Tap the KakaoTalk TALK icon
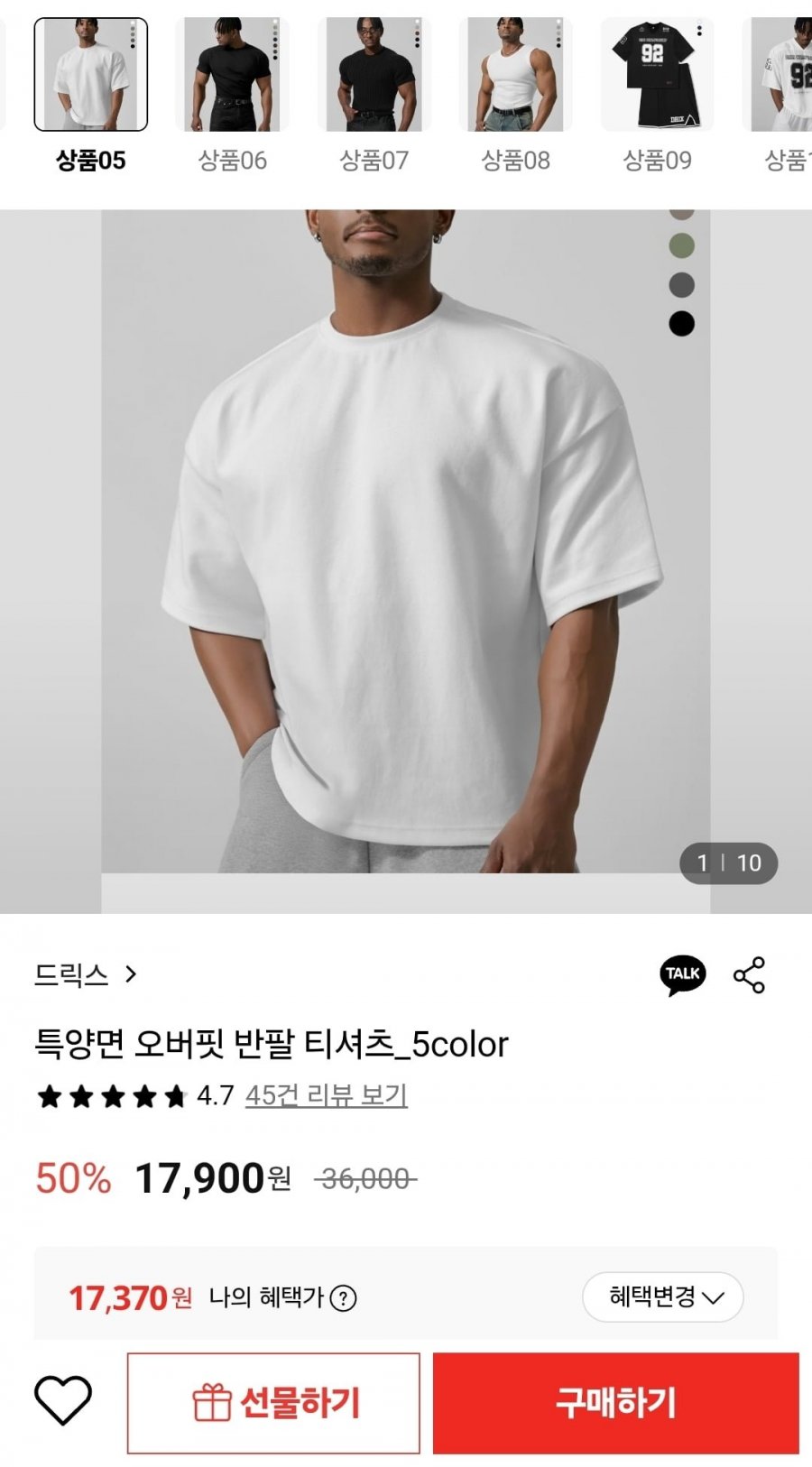The width and height of the screenshot is (812, 1467). 683,974
